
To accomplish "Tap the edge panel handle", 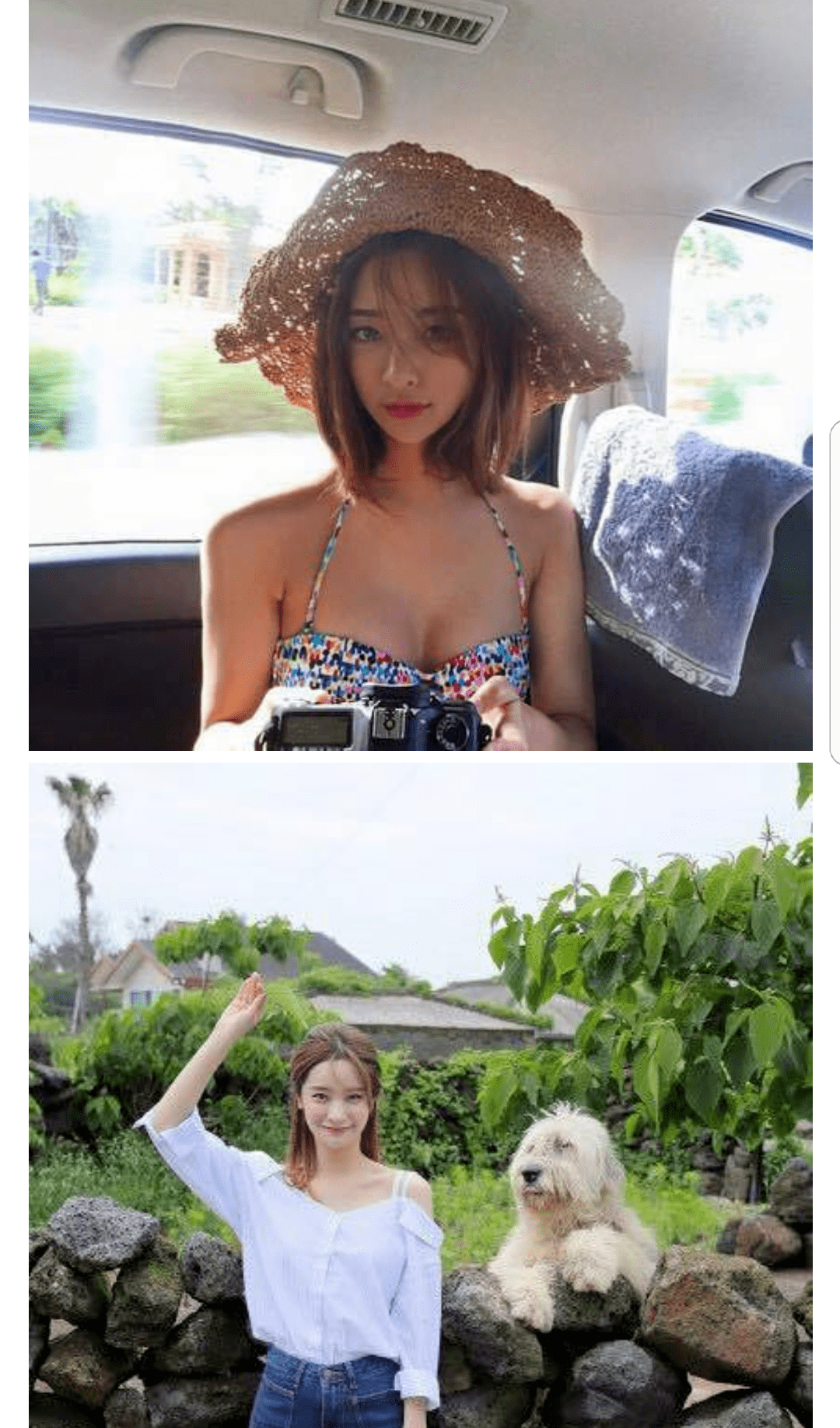I will coord(835,591).
